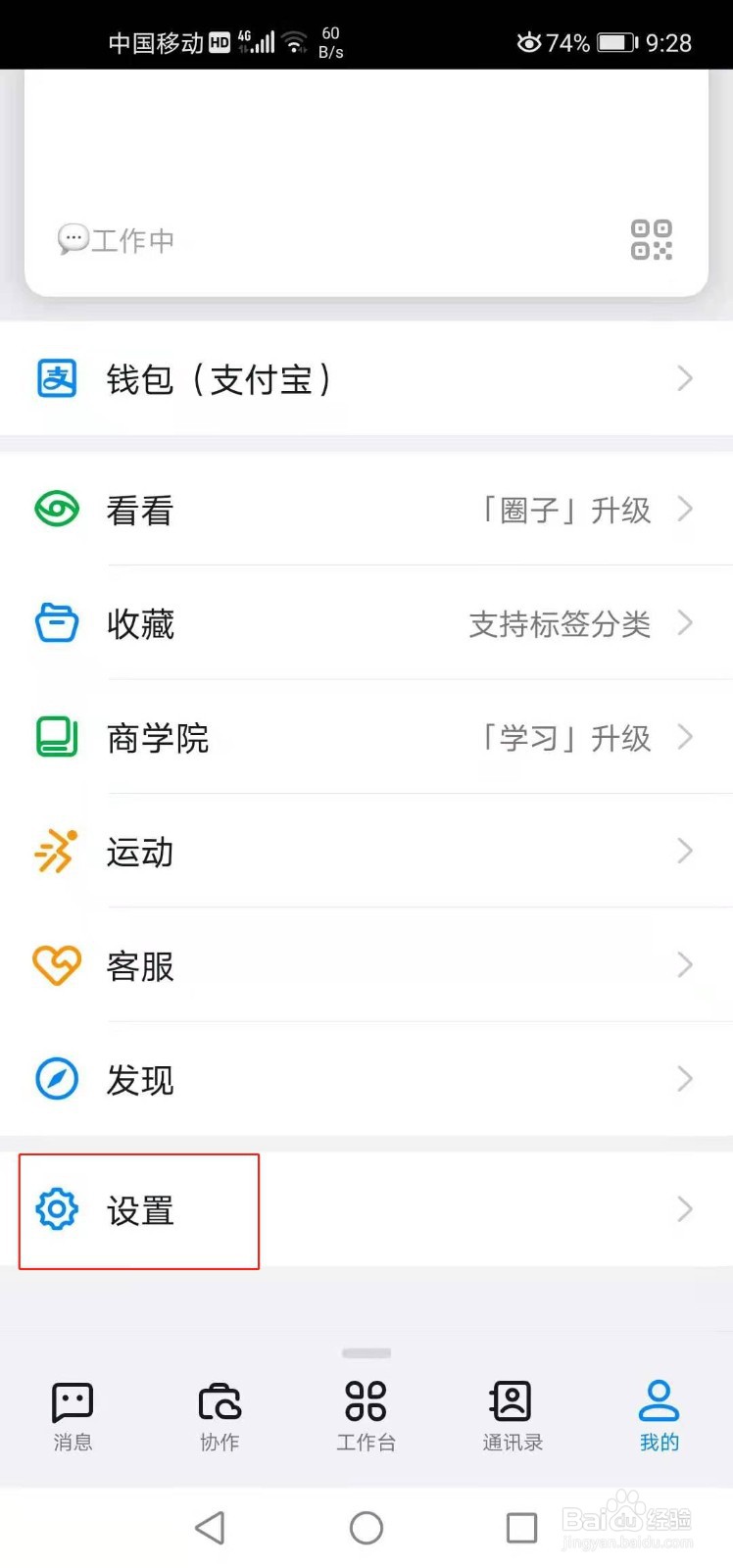
Task: Select the 运动 running icon
Action: click(x=57, y=852)
